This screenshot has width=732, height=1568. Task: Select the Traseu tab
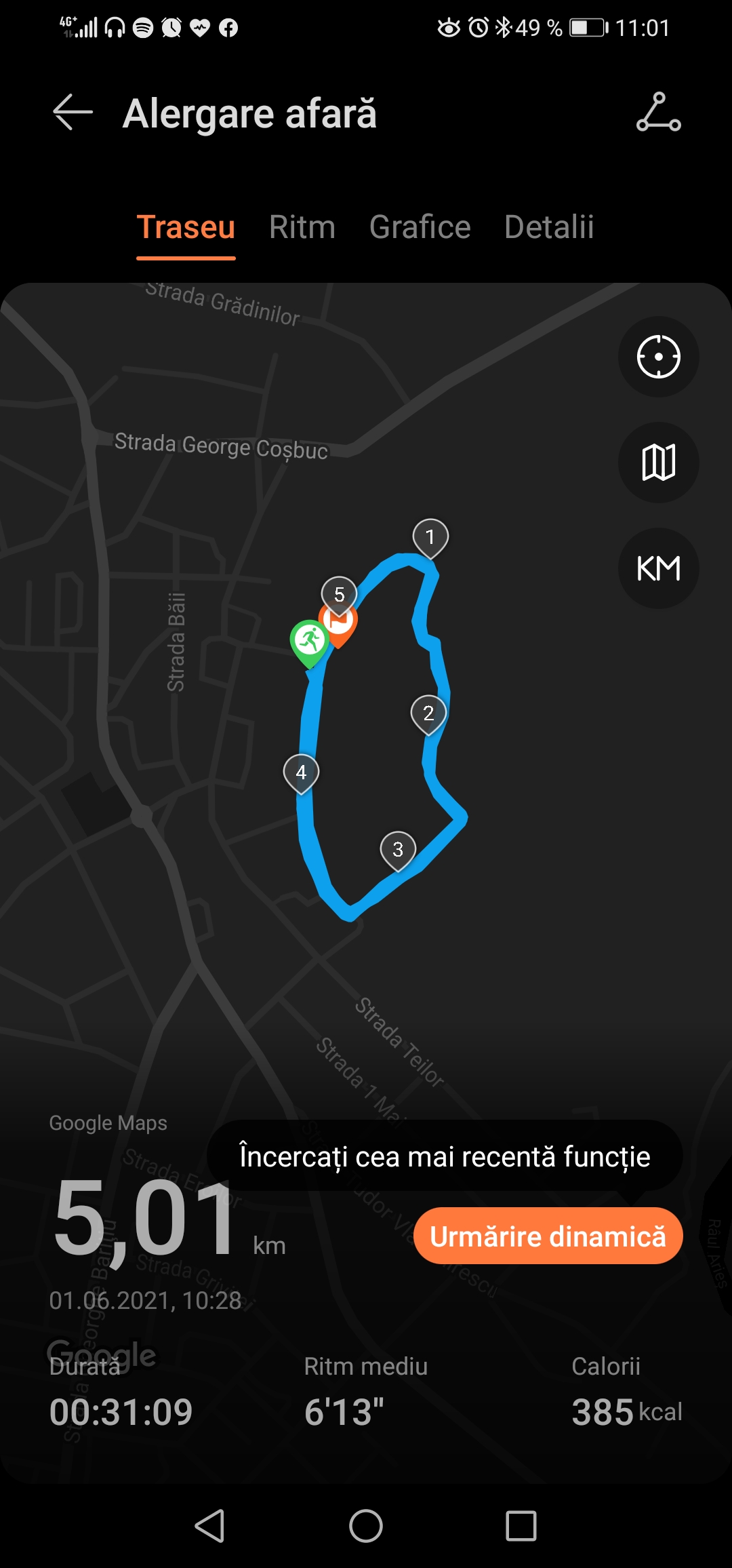point(186,227)
